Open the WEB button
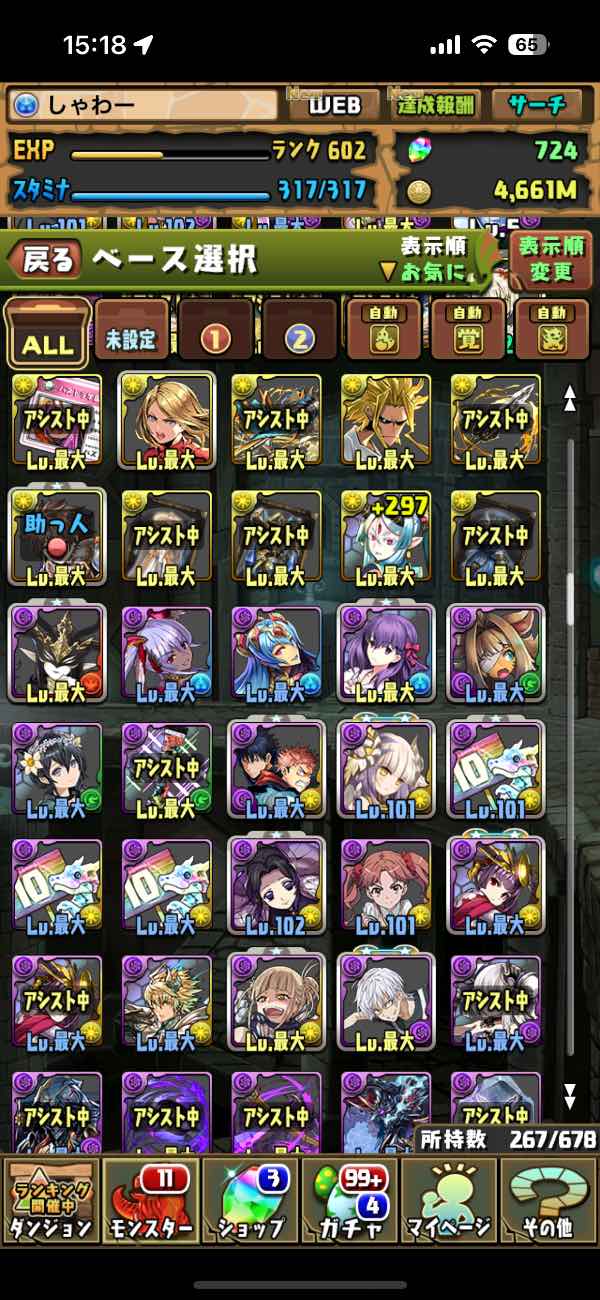Screen dimensions: 600x1300 335,105
